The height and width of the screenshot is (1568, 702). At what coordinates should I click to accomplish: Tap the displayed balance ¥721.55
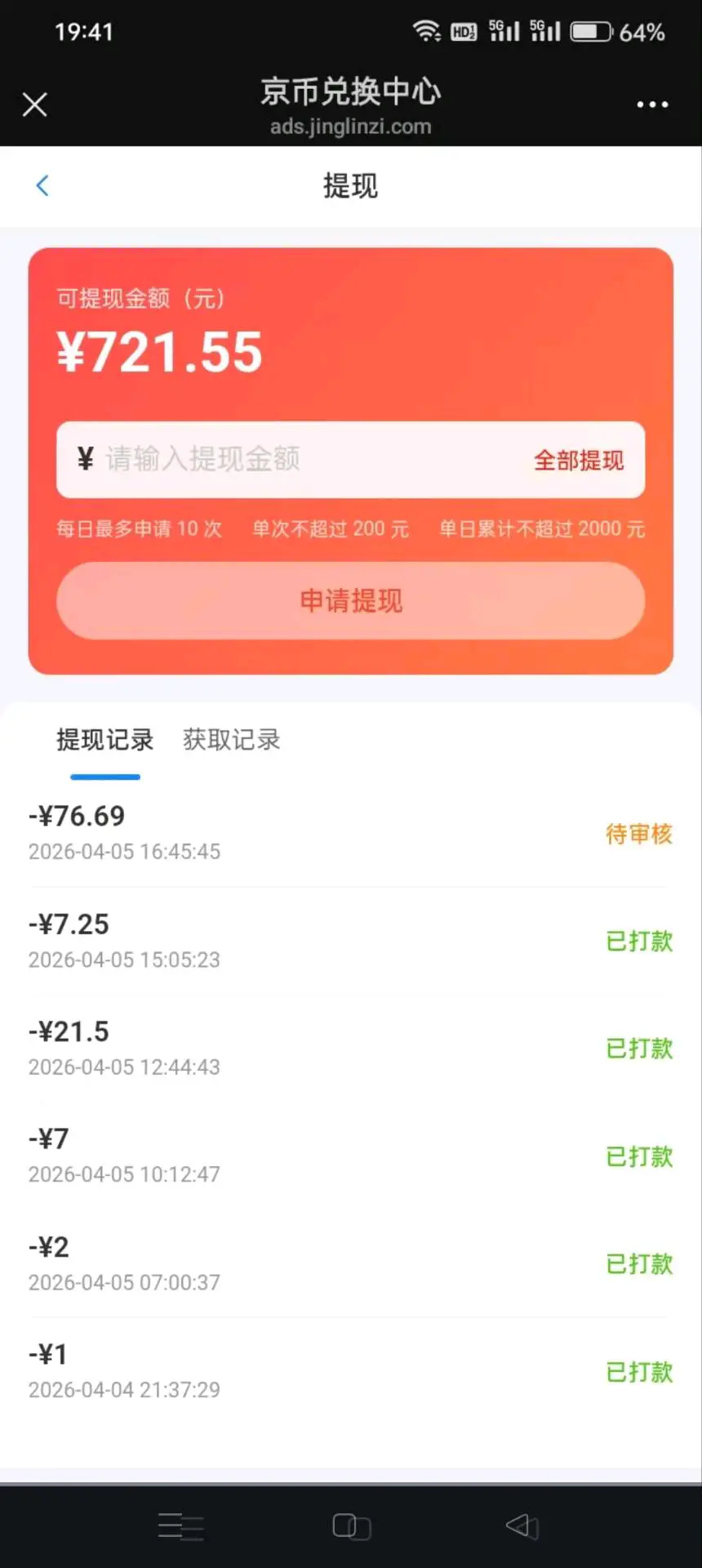pyautogui.click(x=160, y=351)
